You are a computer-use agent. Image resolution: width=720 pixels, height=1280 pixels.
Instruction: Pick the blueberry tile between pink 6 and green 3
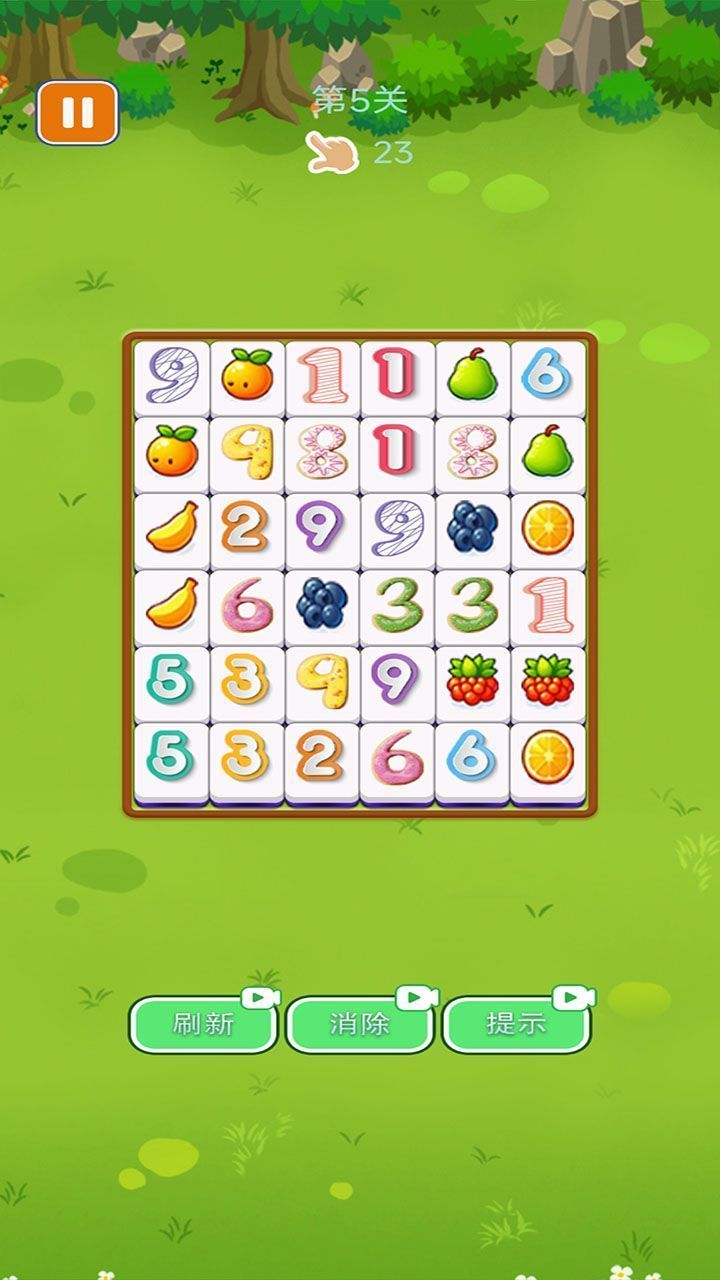pos(322,604)
